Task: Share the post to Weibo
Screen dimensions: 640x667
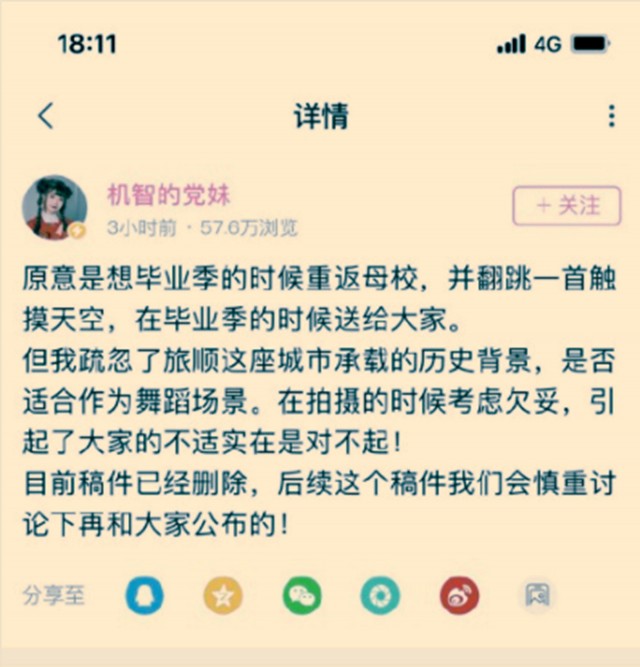Action: (x=459, y=595)
